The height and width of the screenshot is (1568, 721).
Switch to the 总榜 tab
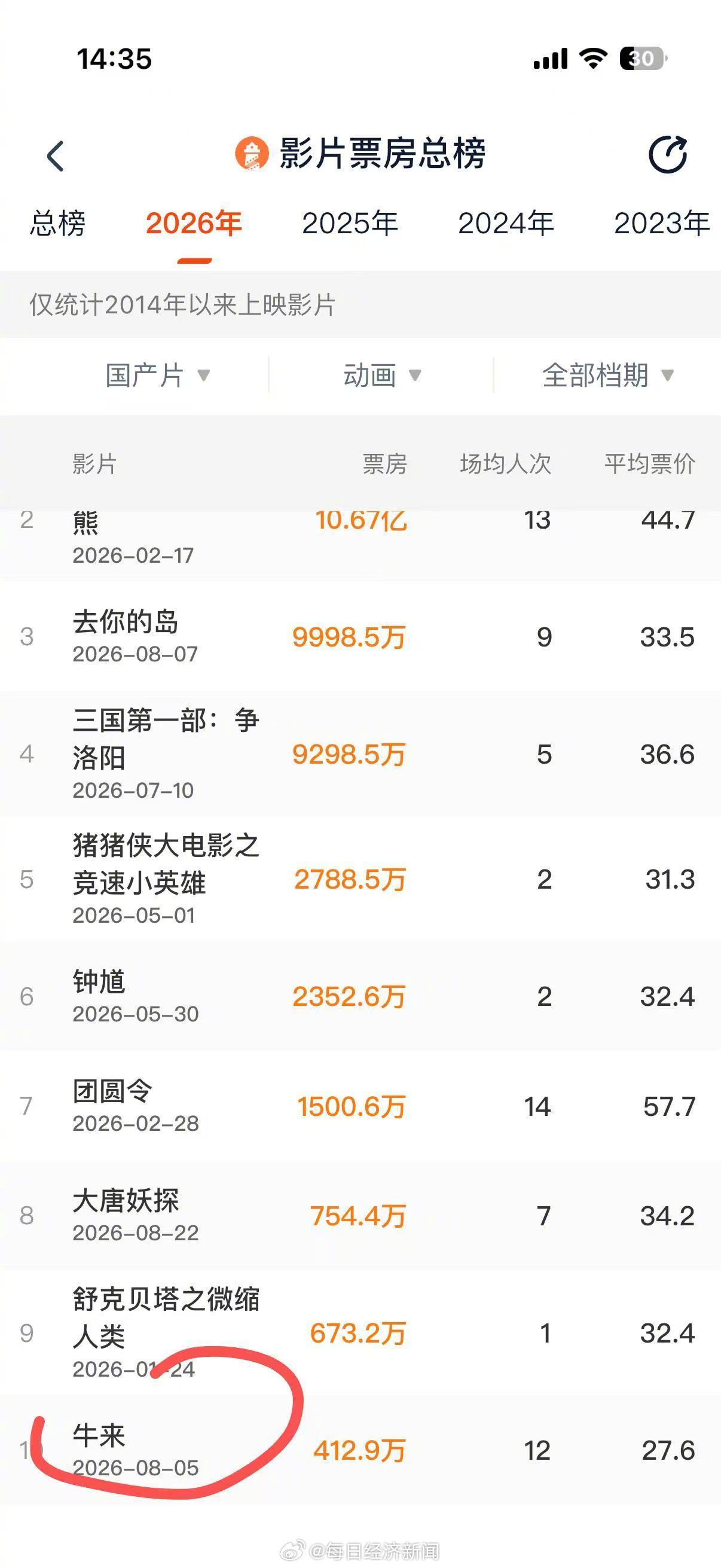(x=58, y=224)
